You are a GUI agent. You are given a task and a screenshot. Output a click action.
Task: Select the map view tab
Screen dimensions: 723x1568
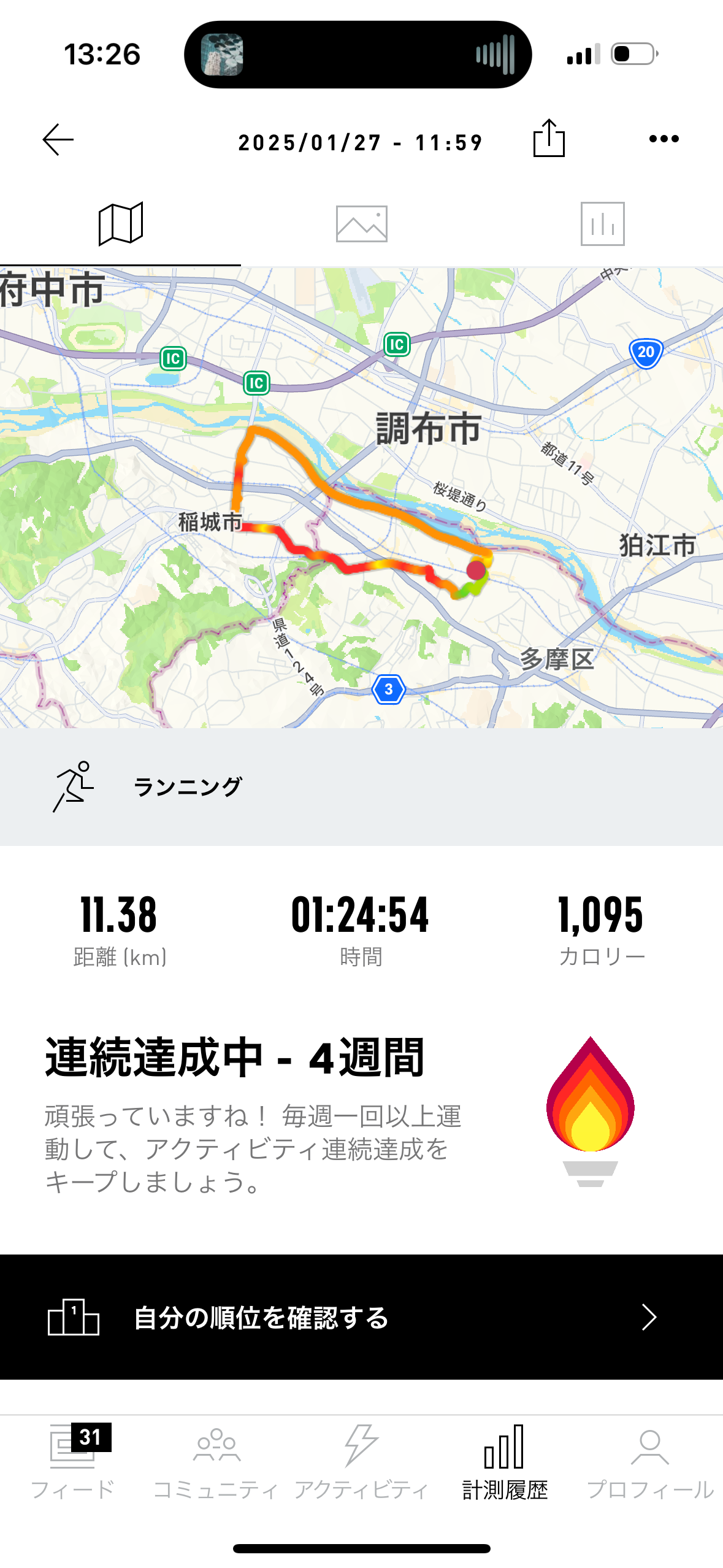click(121, 224)
